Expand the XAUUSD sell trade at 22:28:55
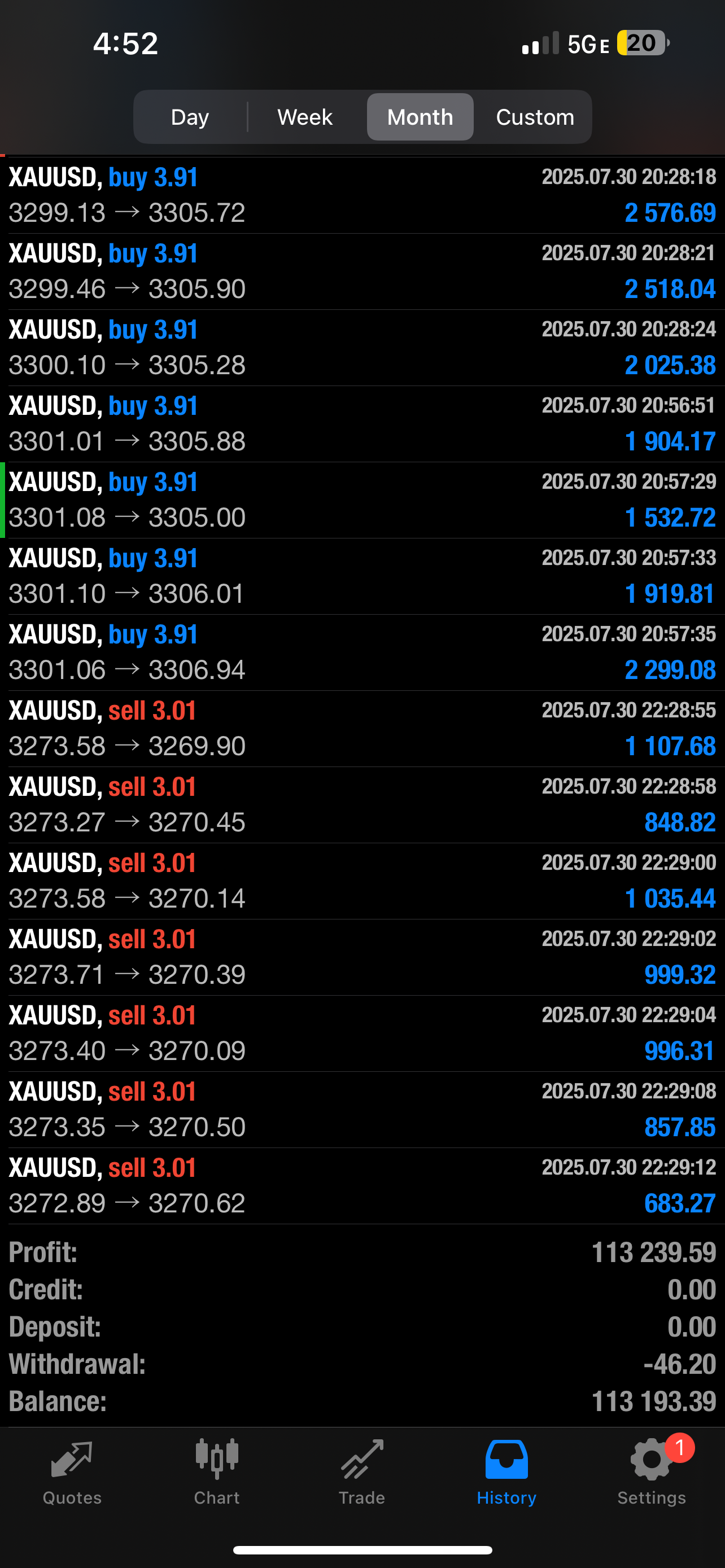 click(x=362, y=728)
